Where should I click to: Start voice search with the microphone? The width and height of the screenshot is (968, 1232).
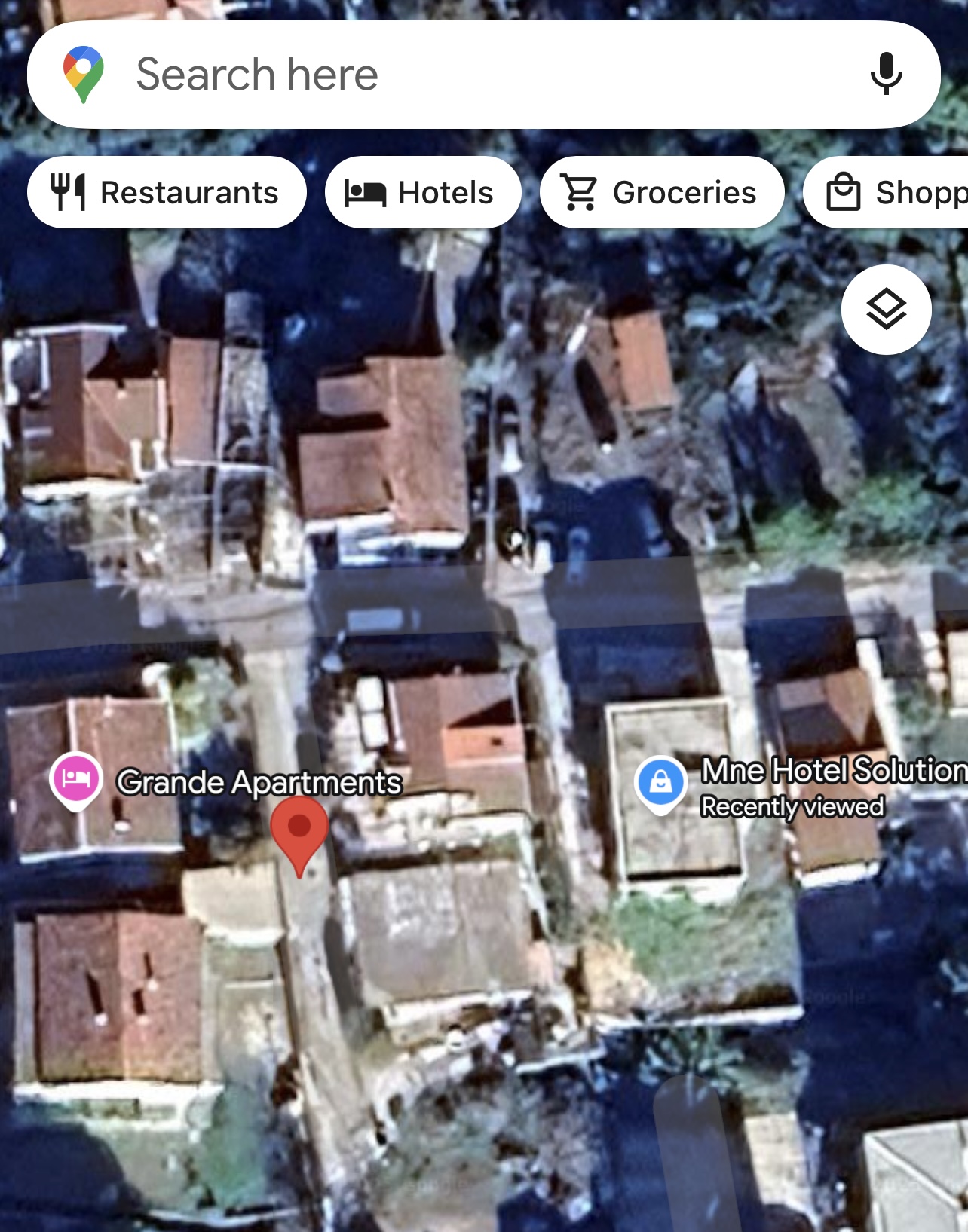pyautogui.click(x=886, y=74)
